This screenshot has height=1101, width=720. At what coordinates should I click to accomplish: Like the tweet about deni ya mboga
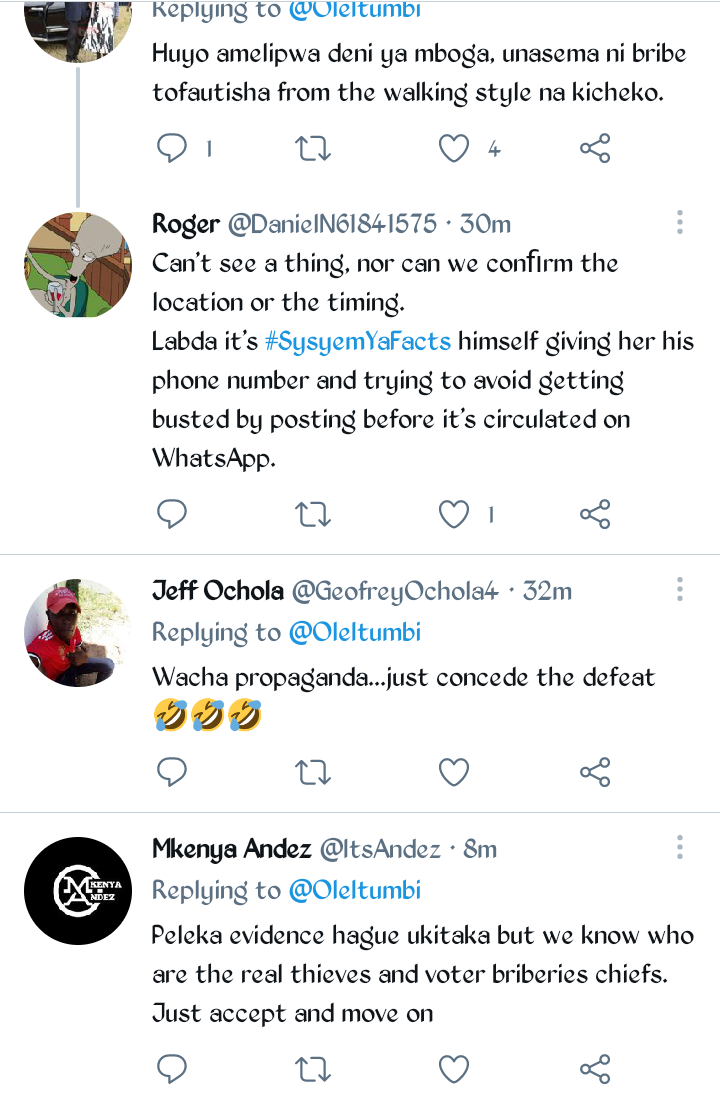tap(454, 149)
